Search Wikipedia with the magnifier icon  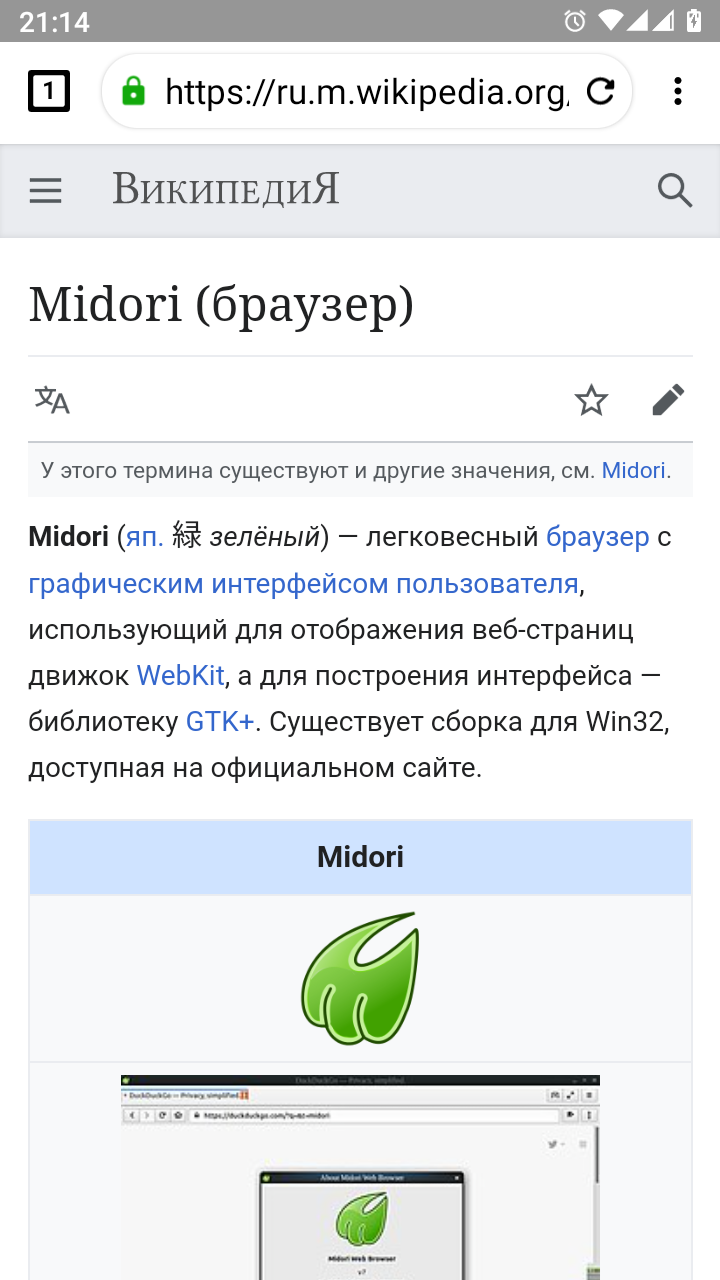pos(675,190)
